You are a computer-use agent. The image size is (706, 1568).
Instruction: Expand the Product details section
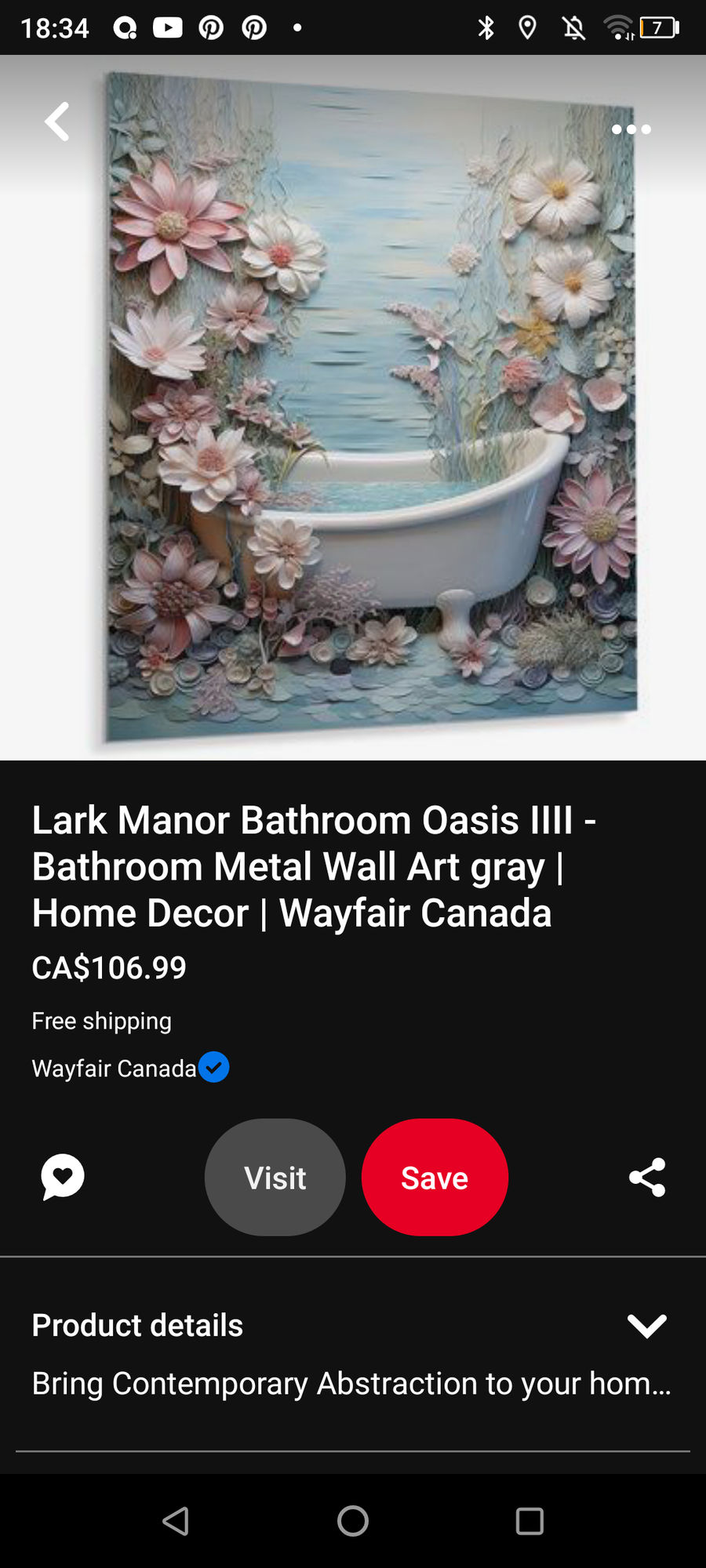point(646,1326)
